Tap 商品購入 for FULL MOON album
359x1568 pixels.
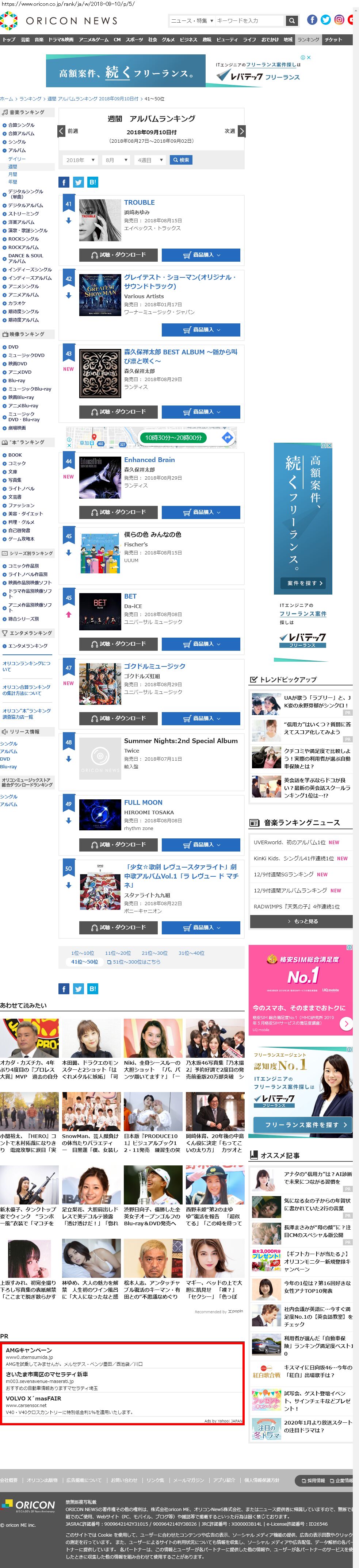click(200, 844)
